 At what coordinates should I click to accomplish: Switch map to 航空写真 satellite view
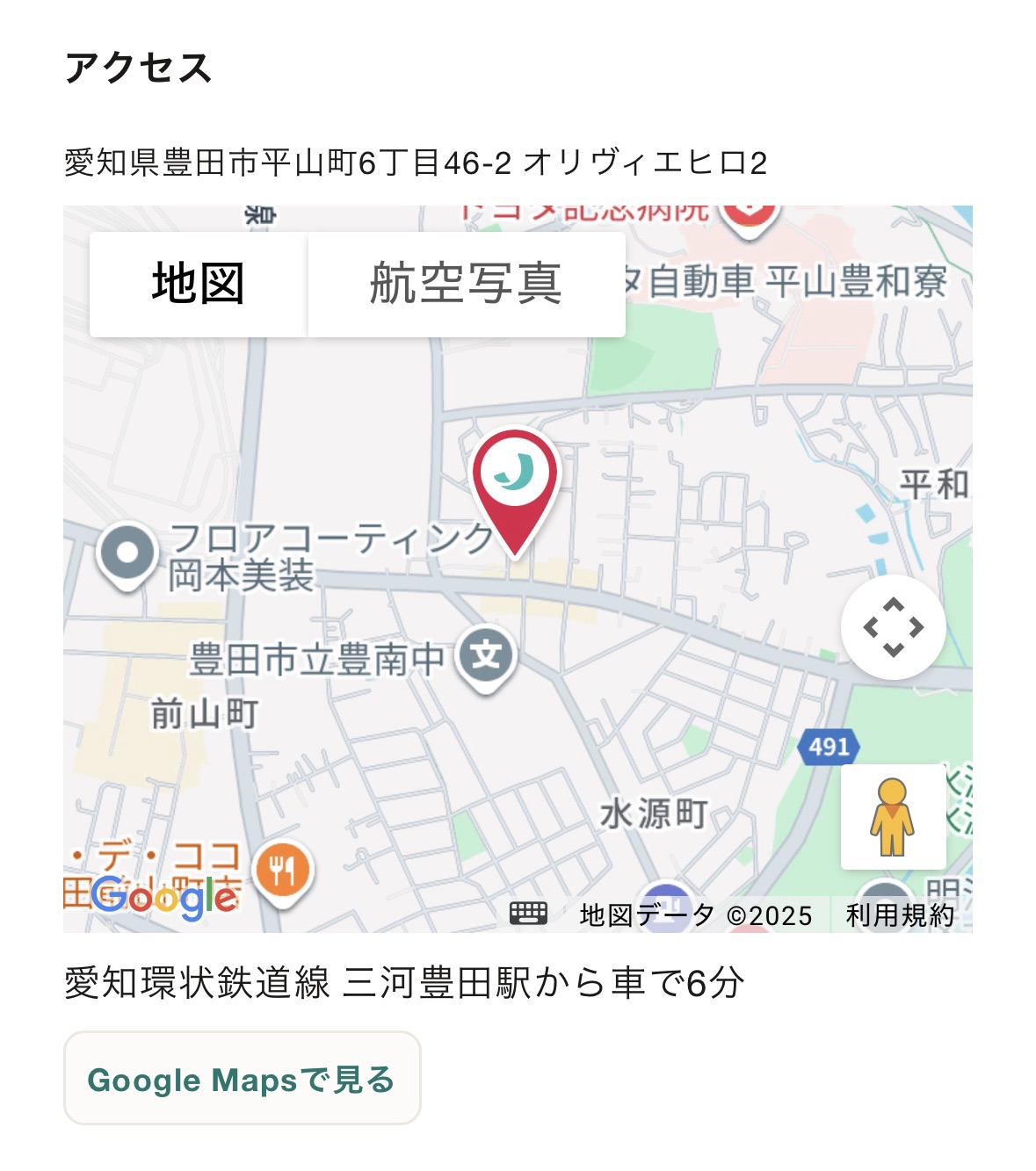[x=466, y=284]
